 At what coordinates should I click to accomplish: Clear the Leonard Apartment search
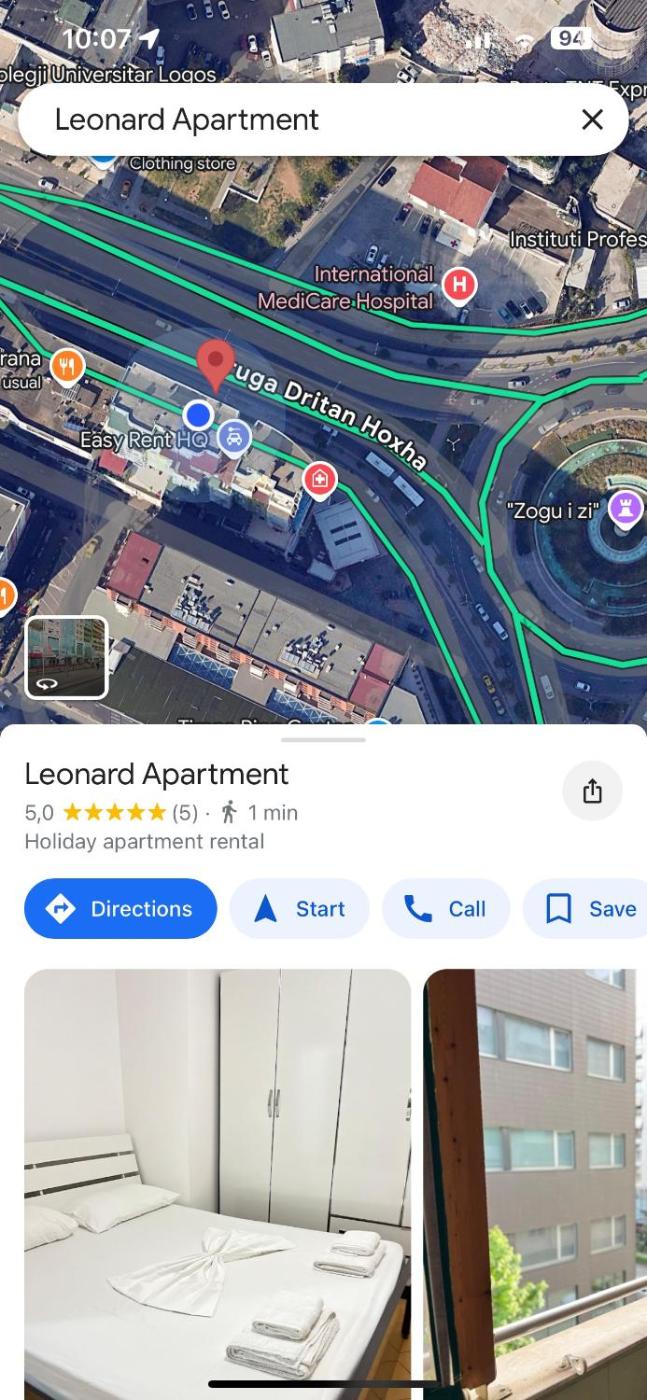(x=592, y=120)
